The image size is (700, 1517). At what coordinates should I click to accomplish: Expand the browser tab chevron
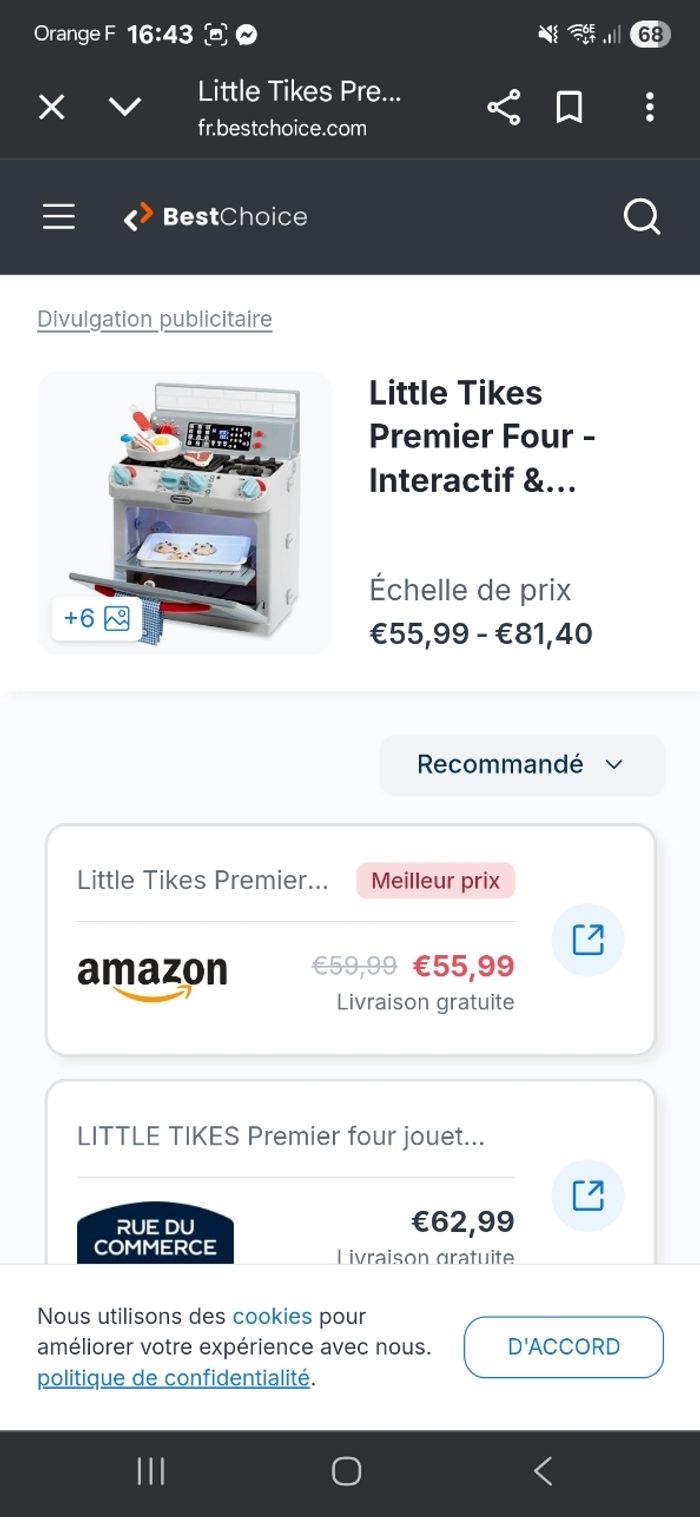tap(125, 107)
